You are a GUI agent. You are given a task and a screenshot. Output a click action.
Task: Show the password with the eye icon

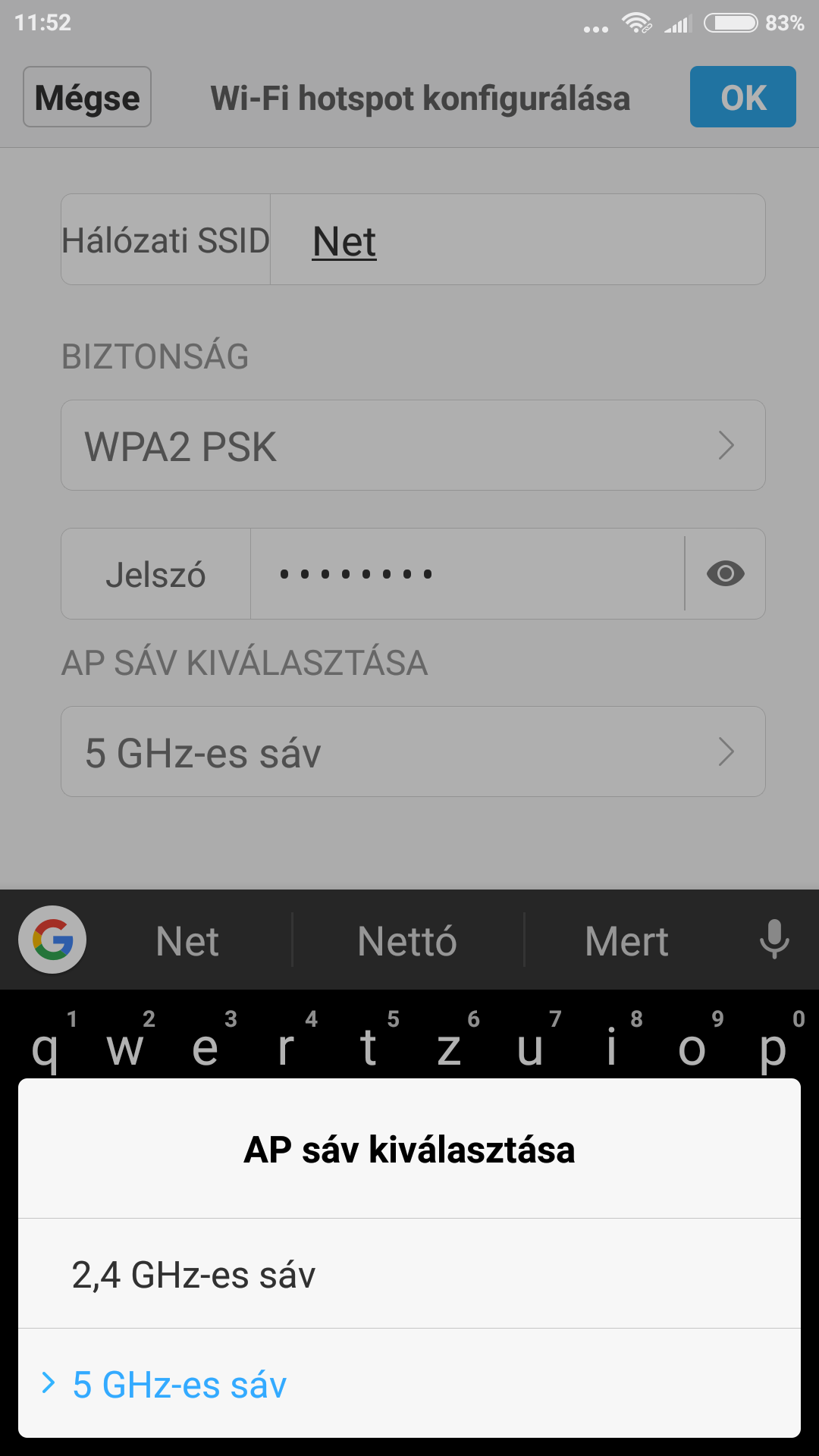click(725, 574)
